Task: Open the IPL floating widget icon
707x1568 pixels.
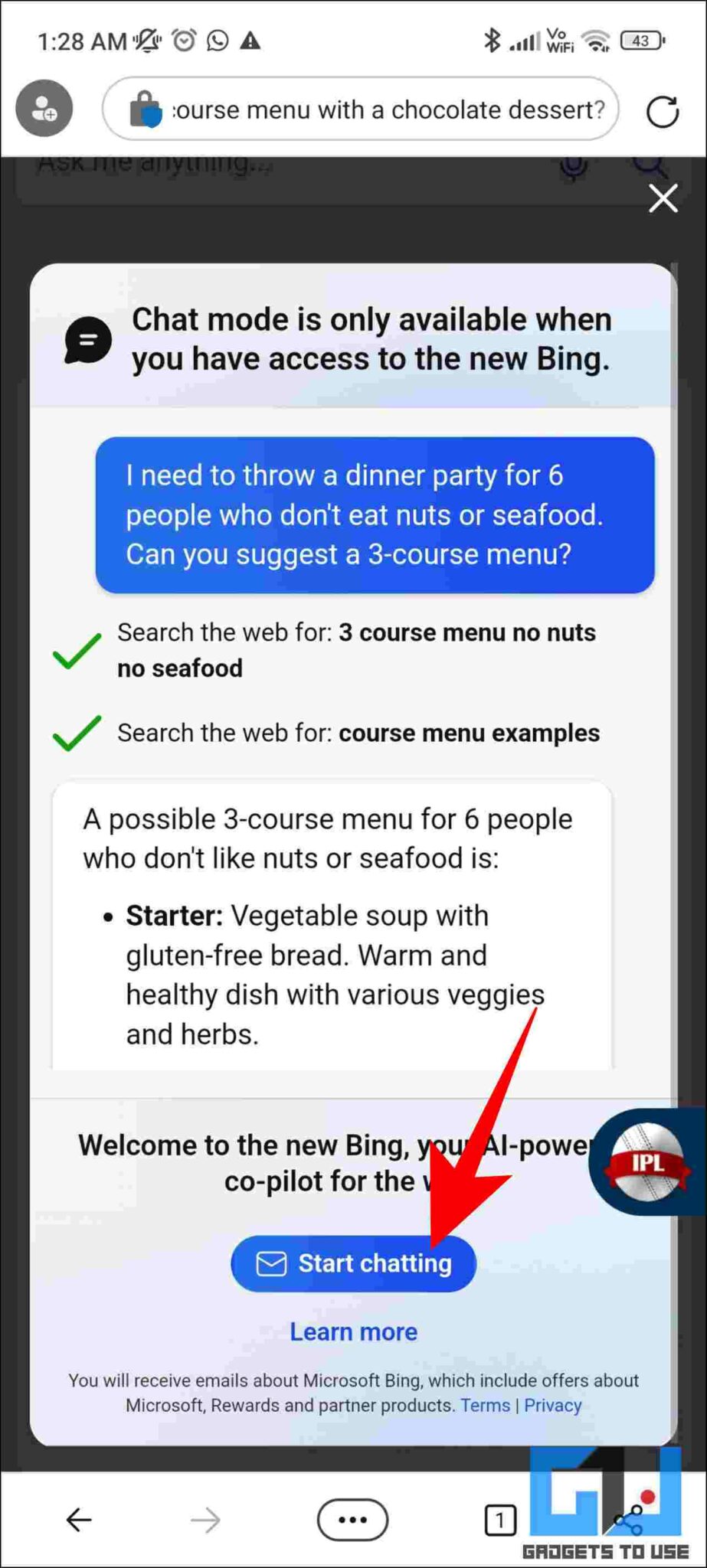Action: coord(646,1161)
